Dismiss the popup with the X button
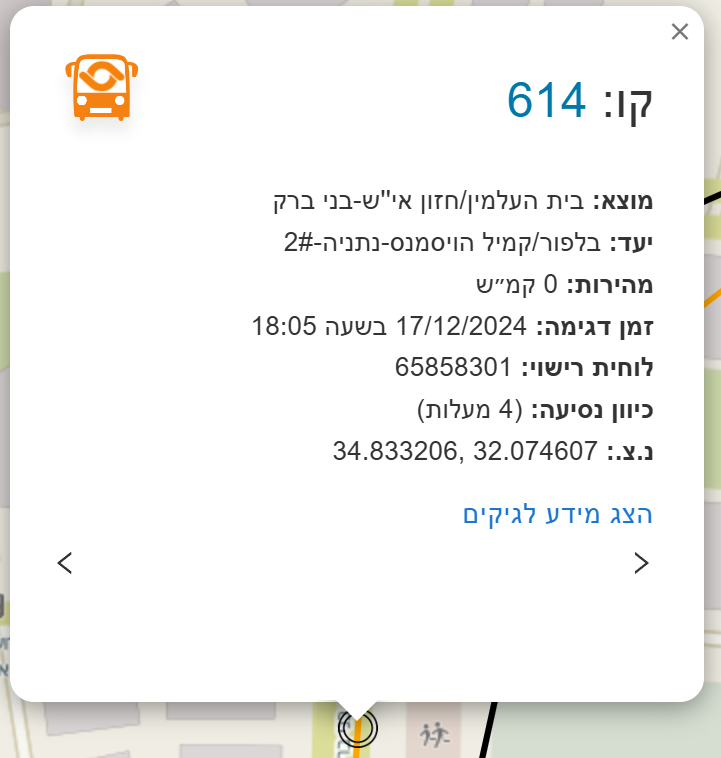Screen dimensions: 721x758 pyautogui.click(x=680, y=31)
